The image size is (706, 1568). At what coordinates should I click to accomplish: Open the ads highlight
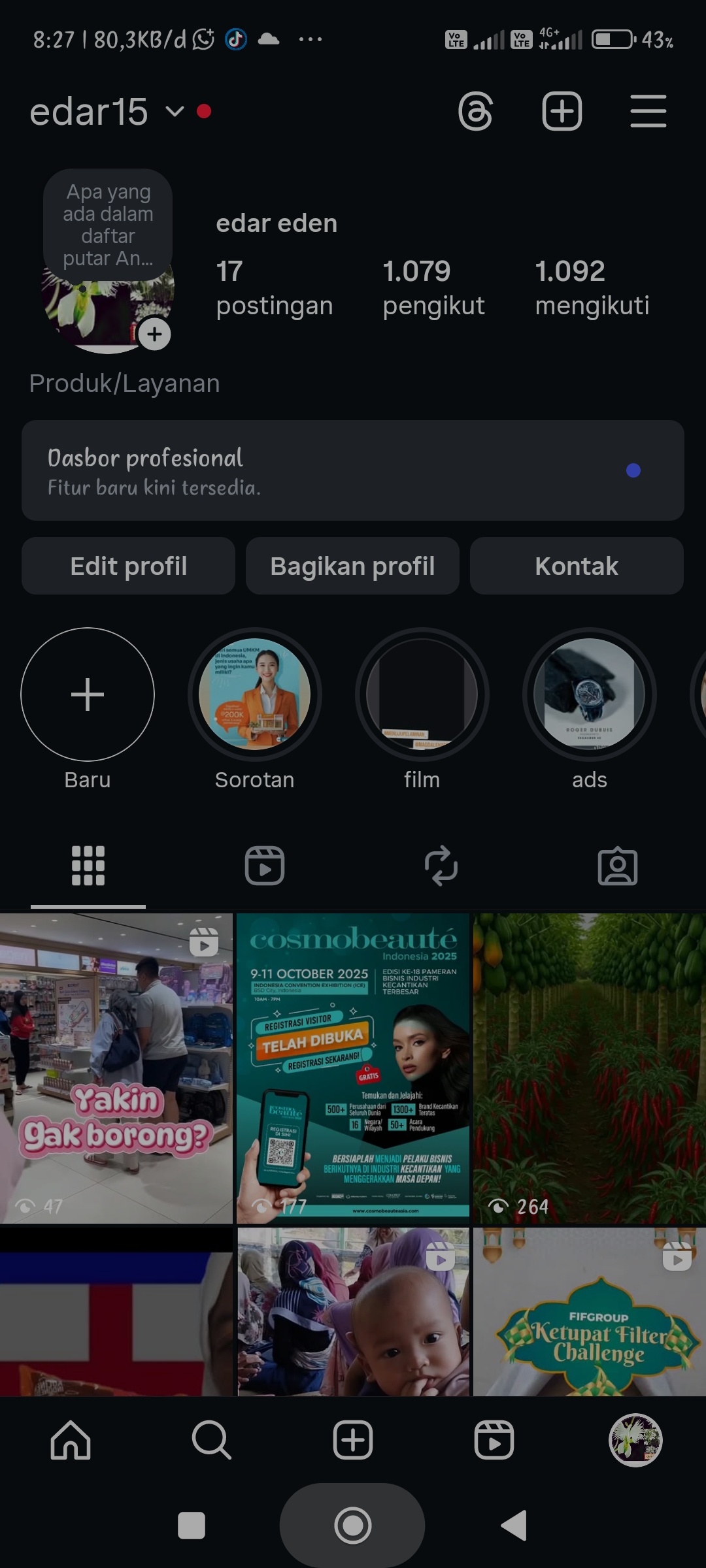click(590, 694)
